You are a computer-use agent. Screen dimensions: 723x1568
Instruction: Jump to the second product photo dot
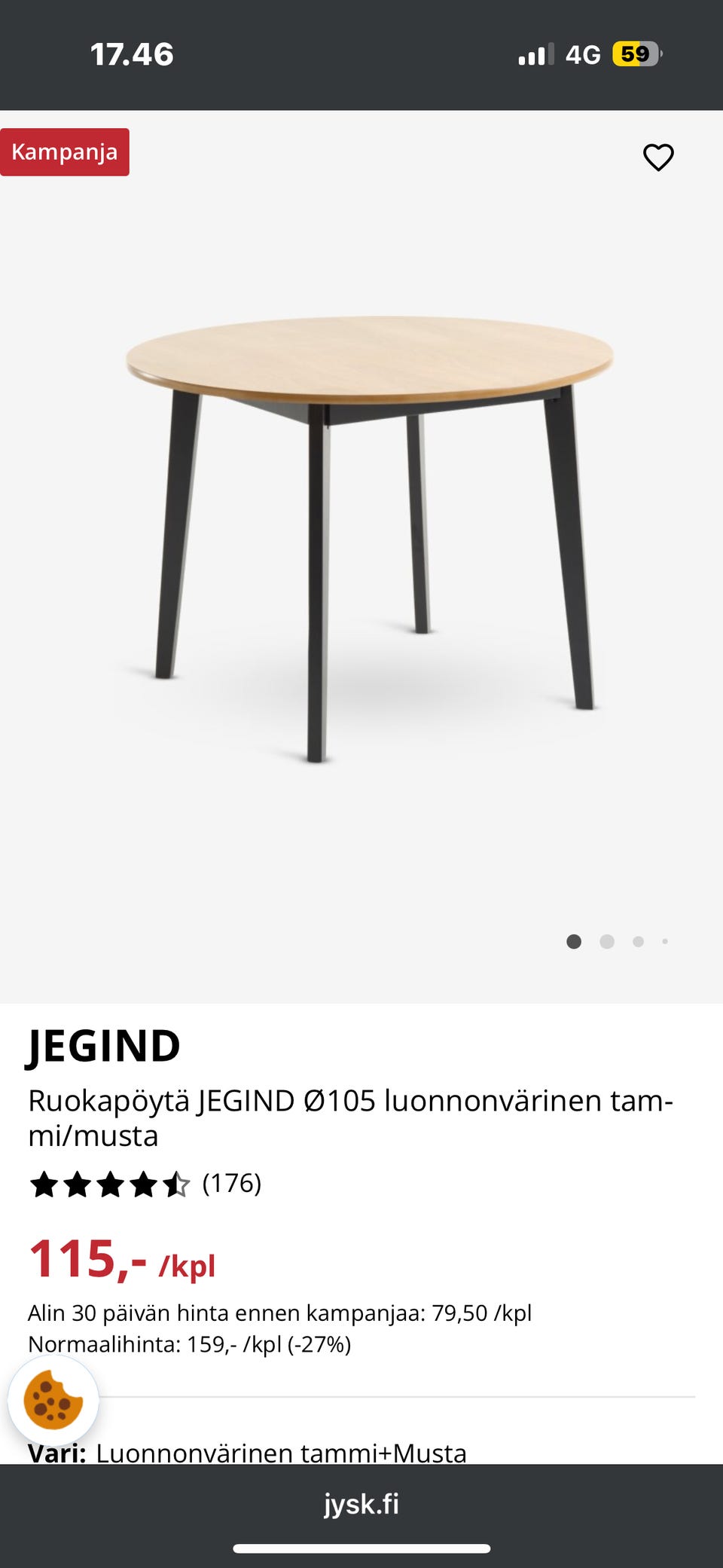coord(607,941)
